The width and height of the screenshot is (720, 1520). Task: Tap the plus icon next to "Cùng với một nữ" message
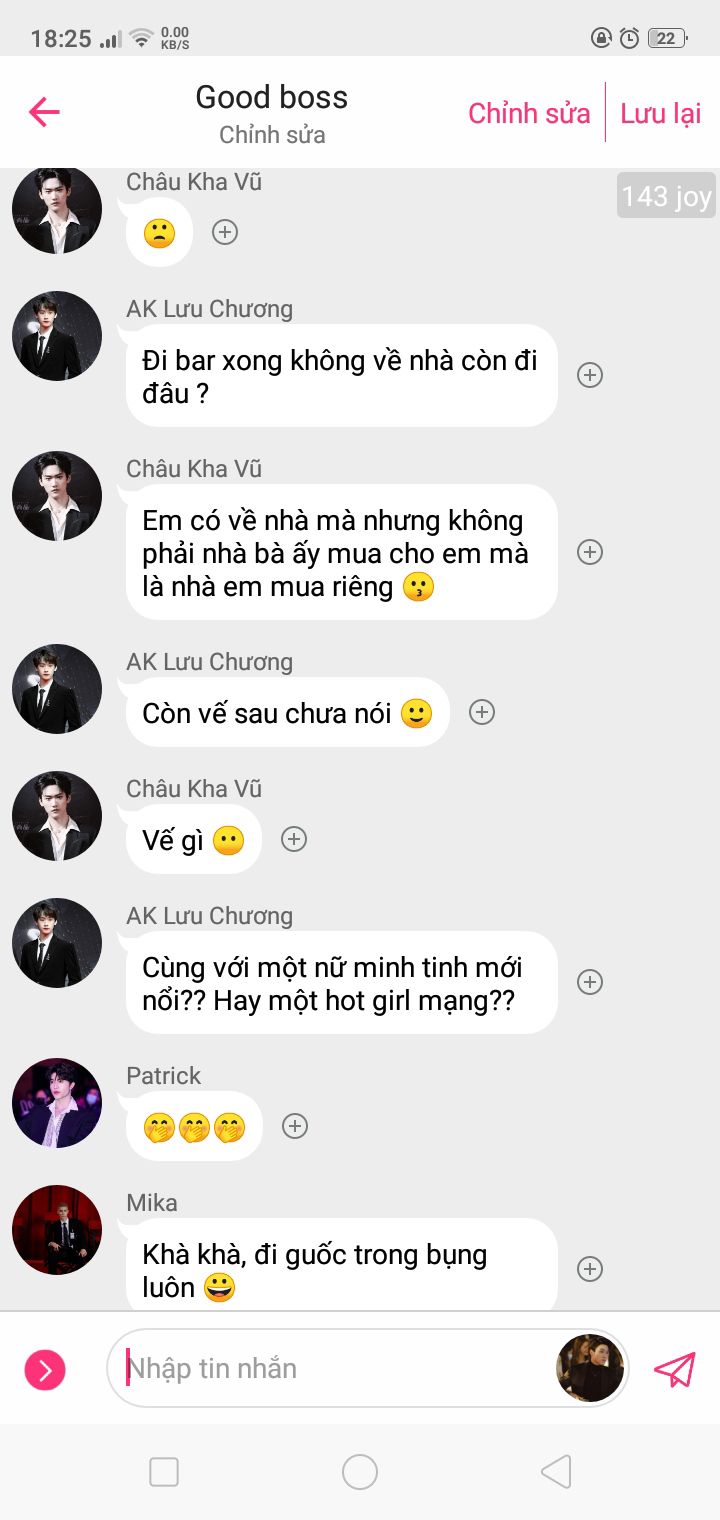tap(590, 982)
